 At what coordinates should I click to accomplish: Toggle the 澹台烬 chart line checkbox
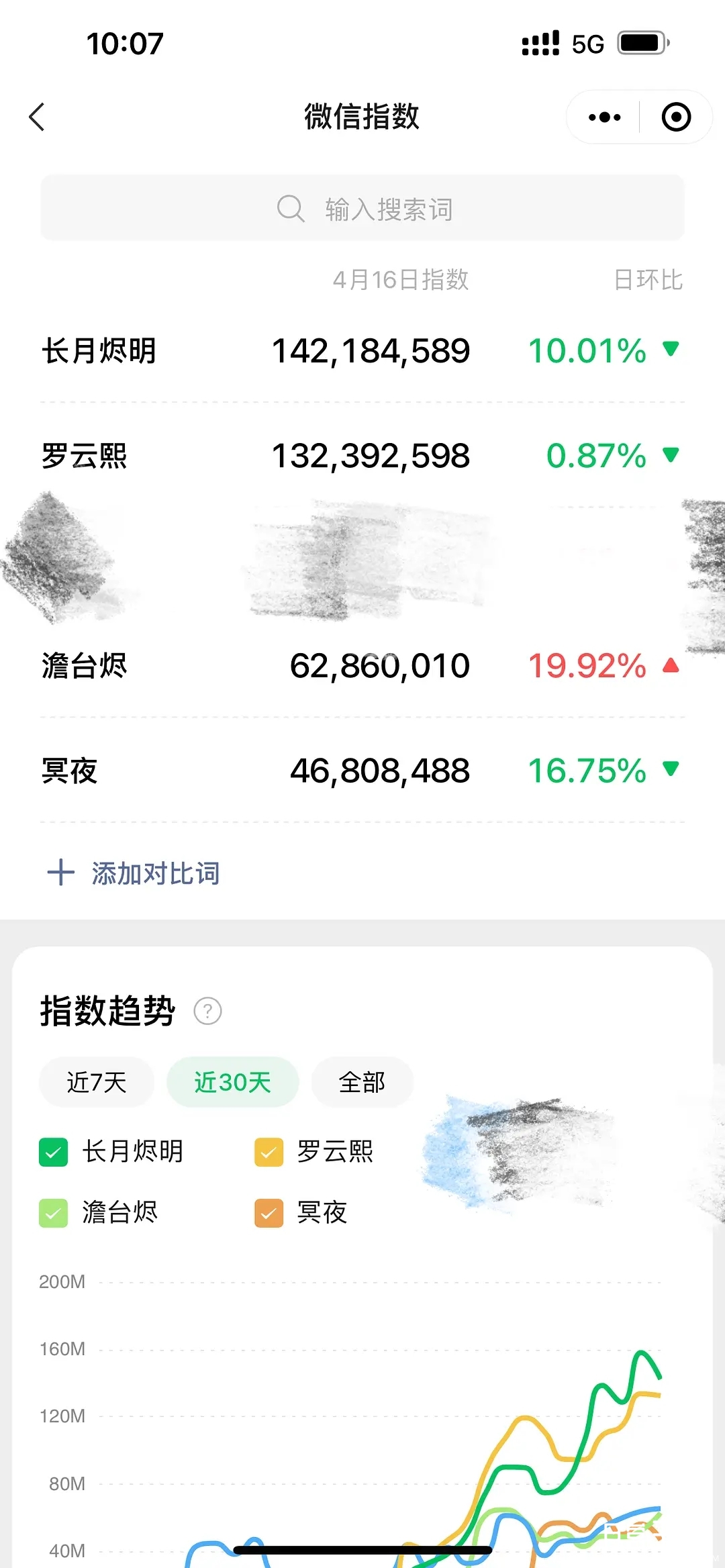point(54,1213)
